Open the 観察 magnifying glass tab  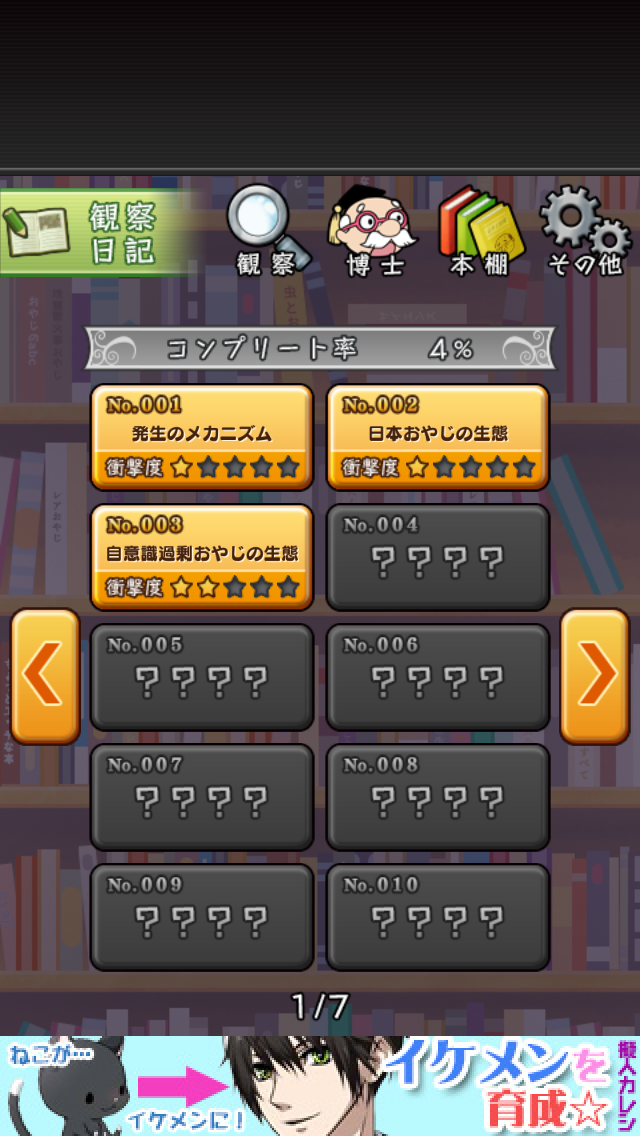pos(268,230)
